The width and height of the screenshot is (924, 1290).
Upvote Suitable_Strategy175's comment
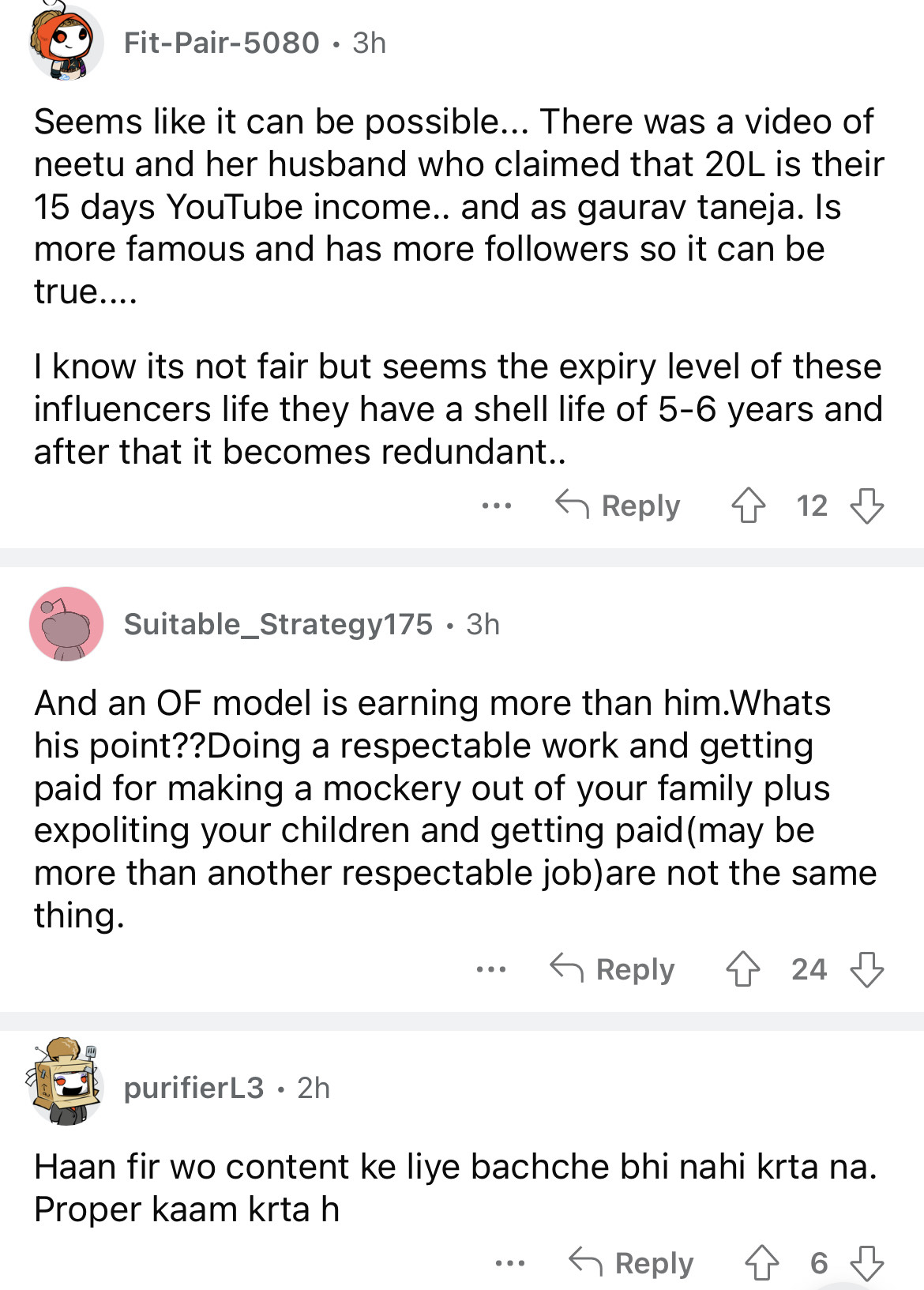(742, 969)
